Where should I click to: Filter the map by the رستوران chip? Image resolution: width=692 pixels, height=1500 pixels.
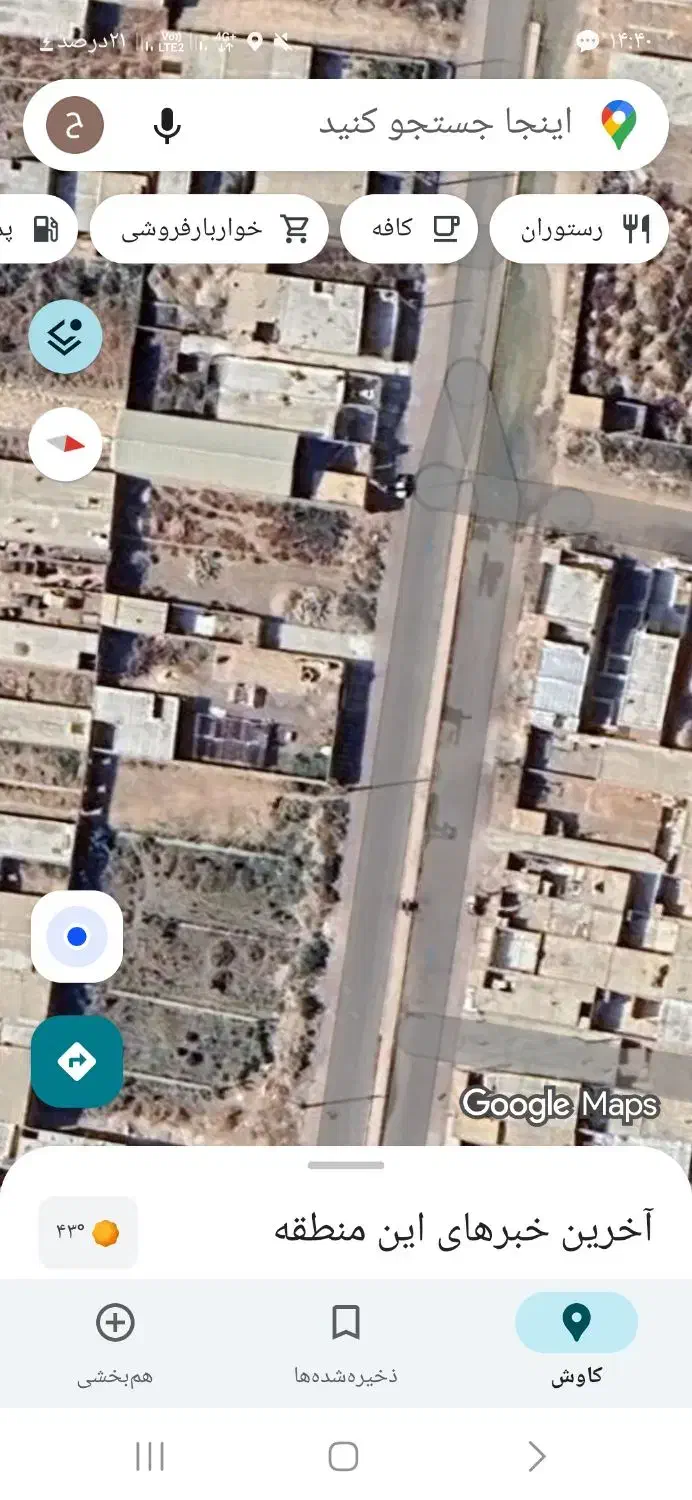[579, 230]
